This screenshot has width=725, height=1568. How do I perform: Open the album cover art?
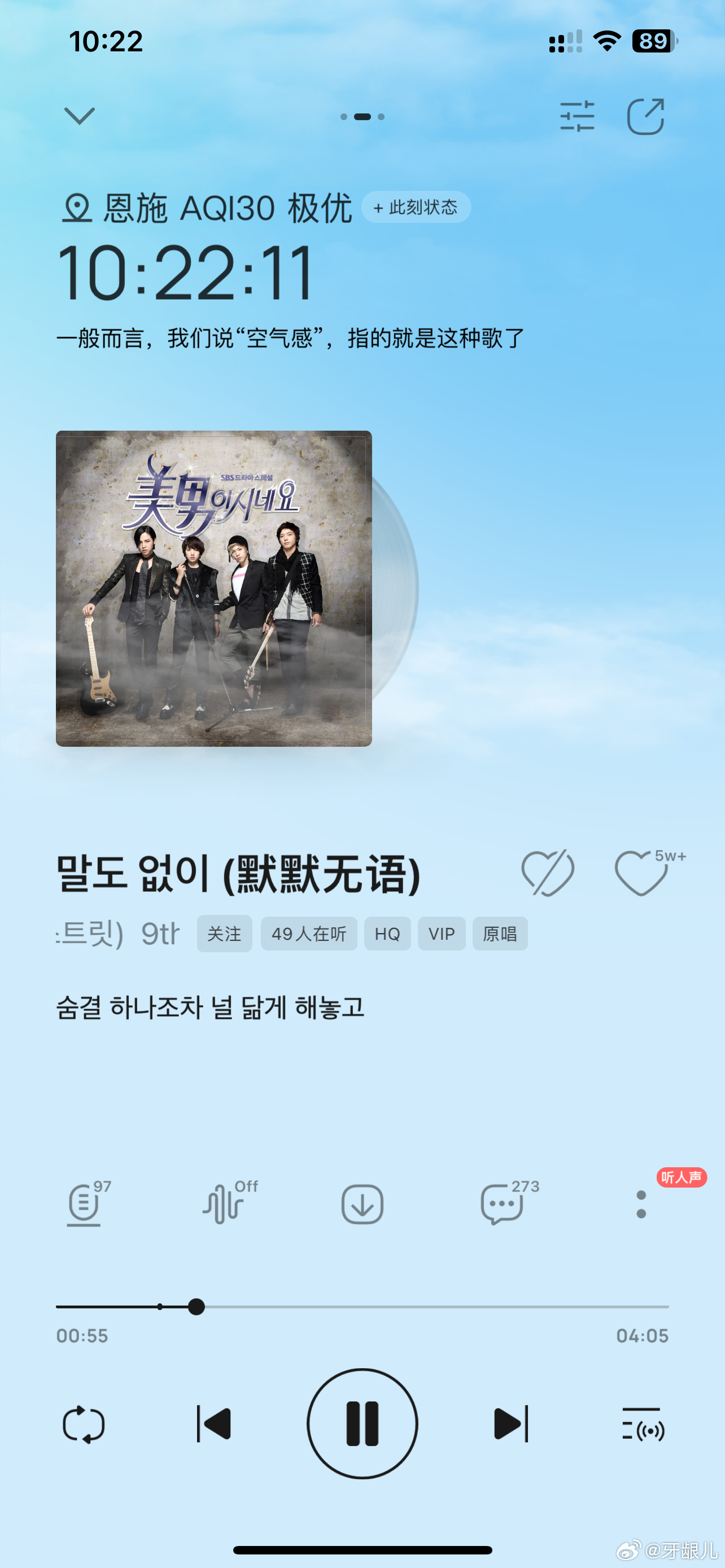coord(213,588)
